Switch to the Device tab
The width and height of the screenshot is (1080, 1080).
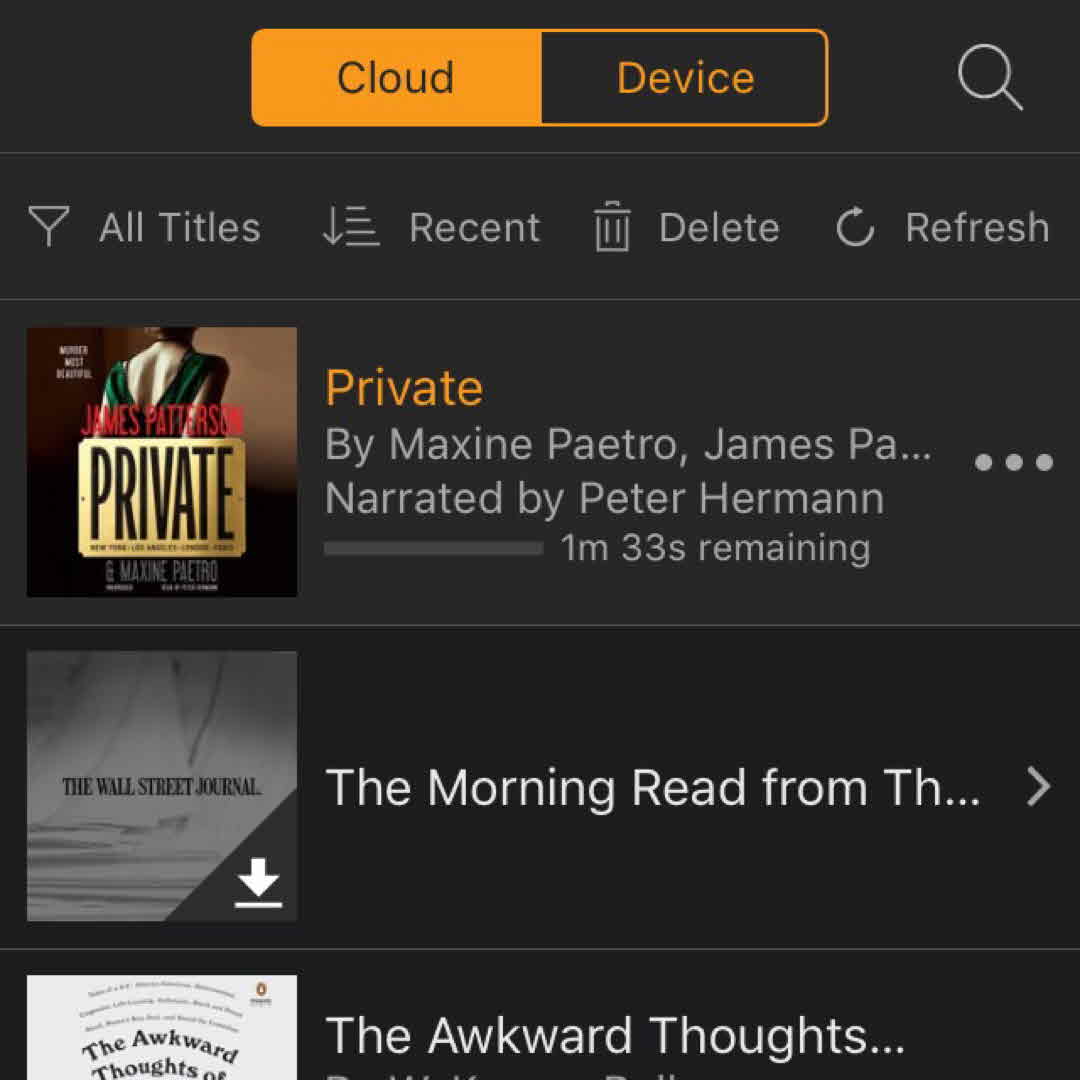(x=685, y=78)
